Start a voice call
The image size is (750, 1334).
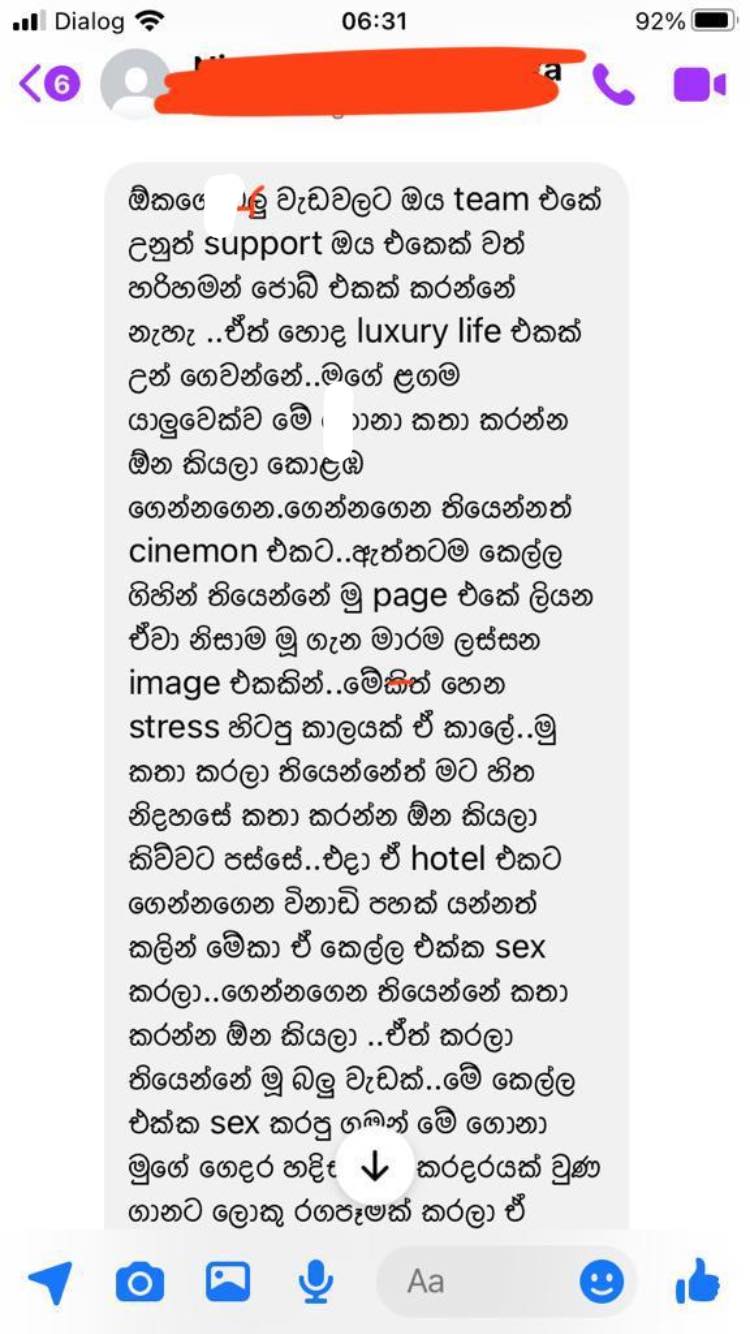tap(613, 85)
